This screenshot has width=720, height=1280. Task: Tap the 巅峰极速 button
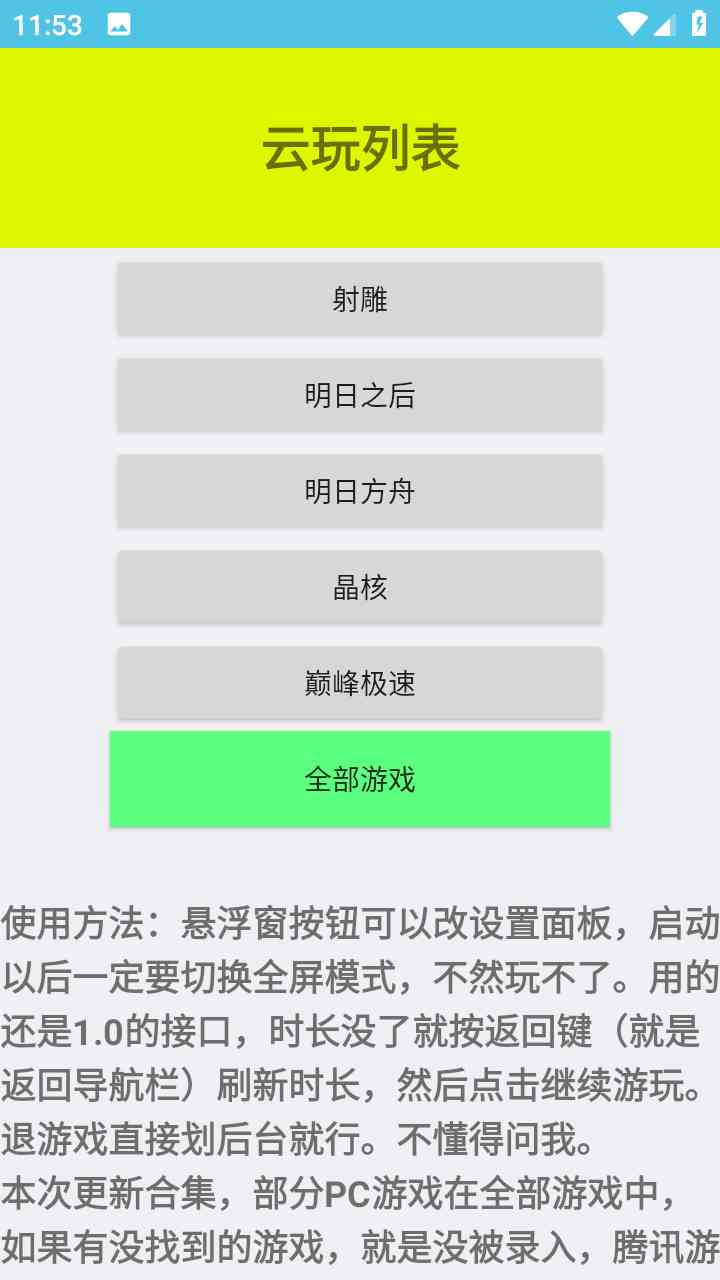360,683
